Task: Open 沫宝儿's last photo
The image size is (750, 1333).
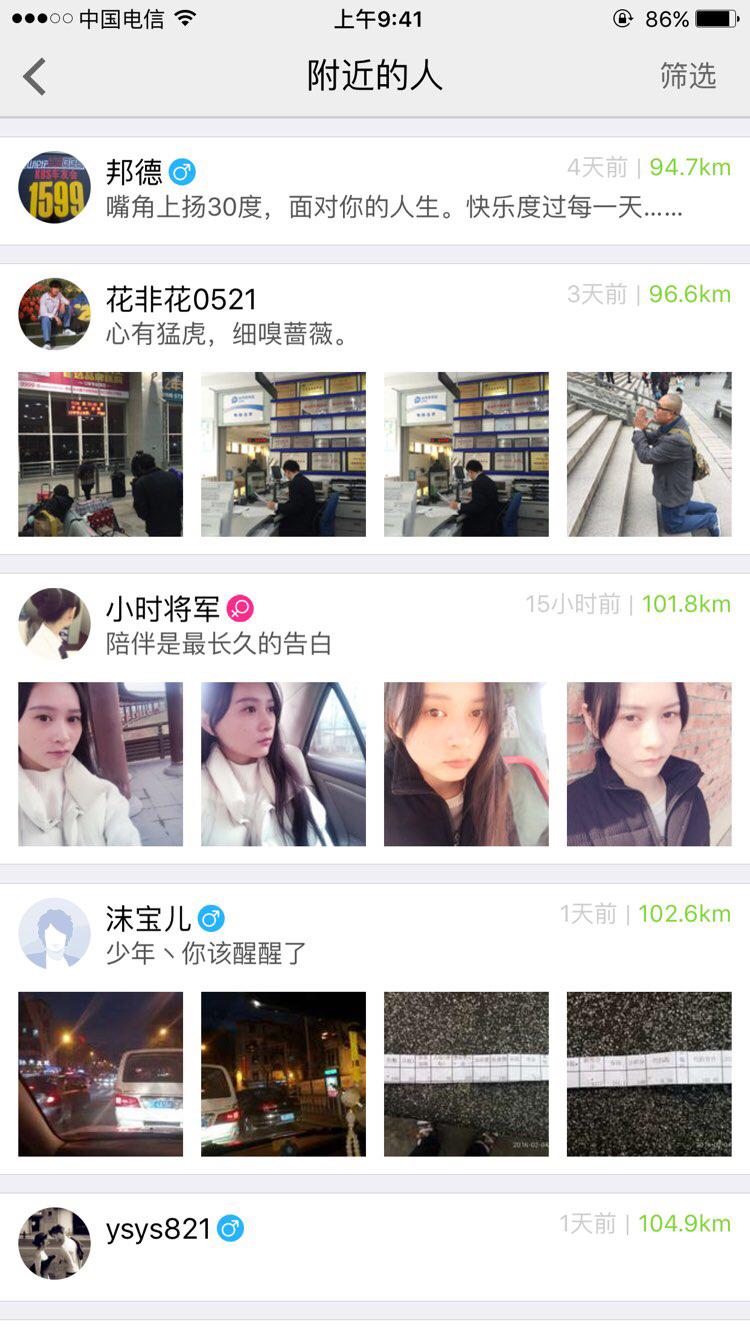Action: 649,1074
